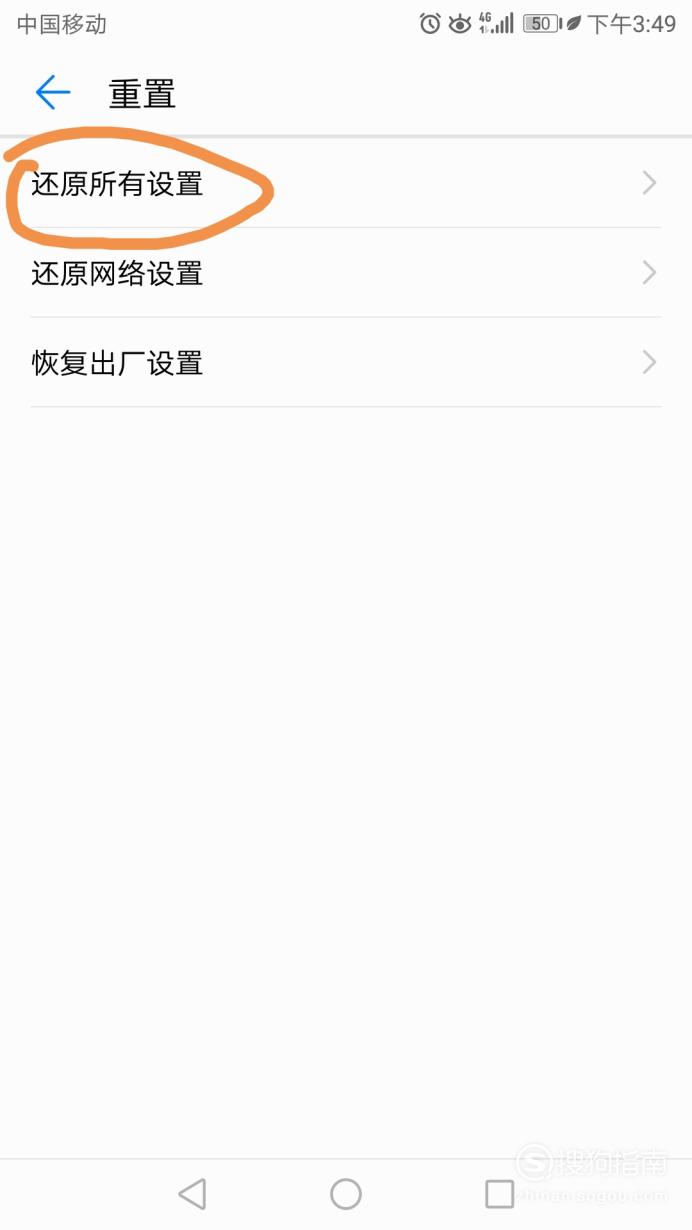Screen dimensions: 692x1230
Task: Open 恢复出厂设置
Action: coord(346,362)
